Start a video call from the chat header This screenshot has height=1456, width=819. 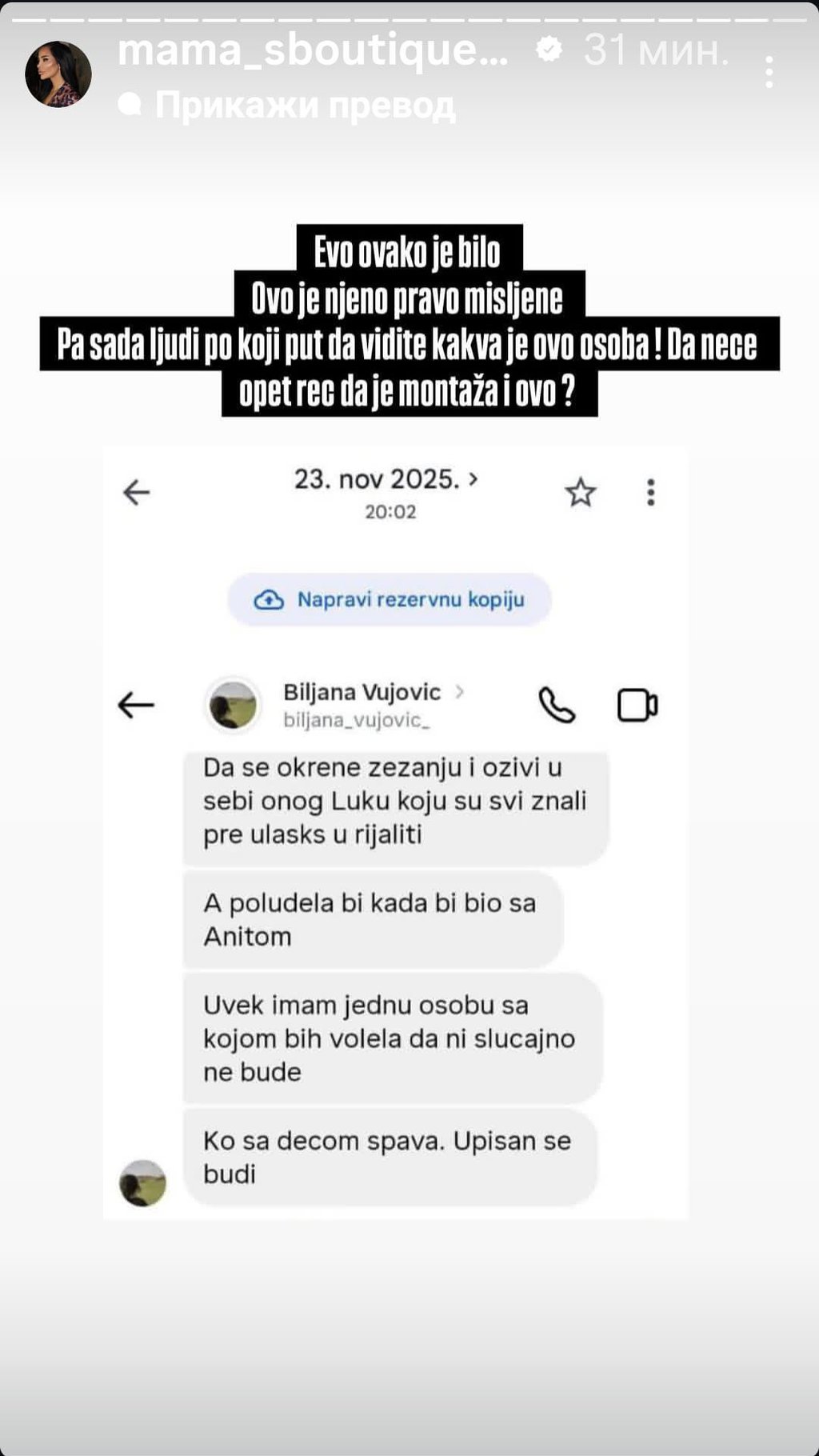[x=637, y=706]
